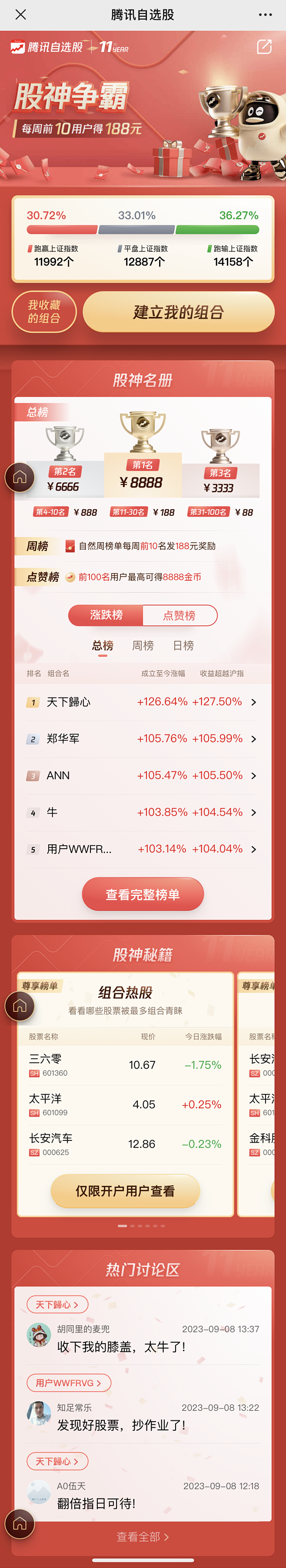Select the 涨跌榜 segment

pyautogui.click(x=106, y=616)
